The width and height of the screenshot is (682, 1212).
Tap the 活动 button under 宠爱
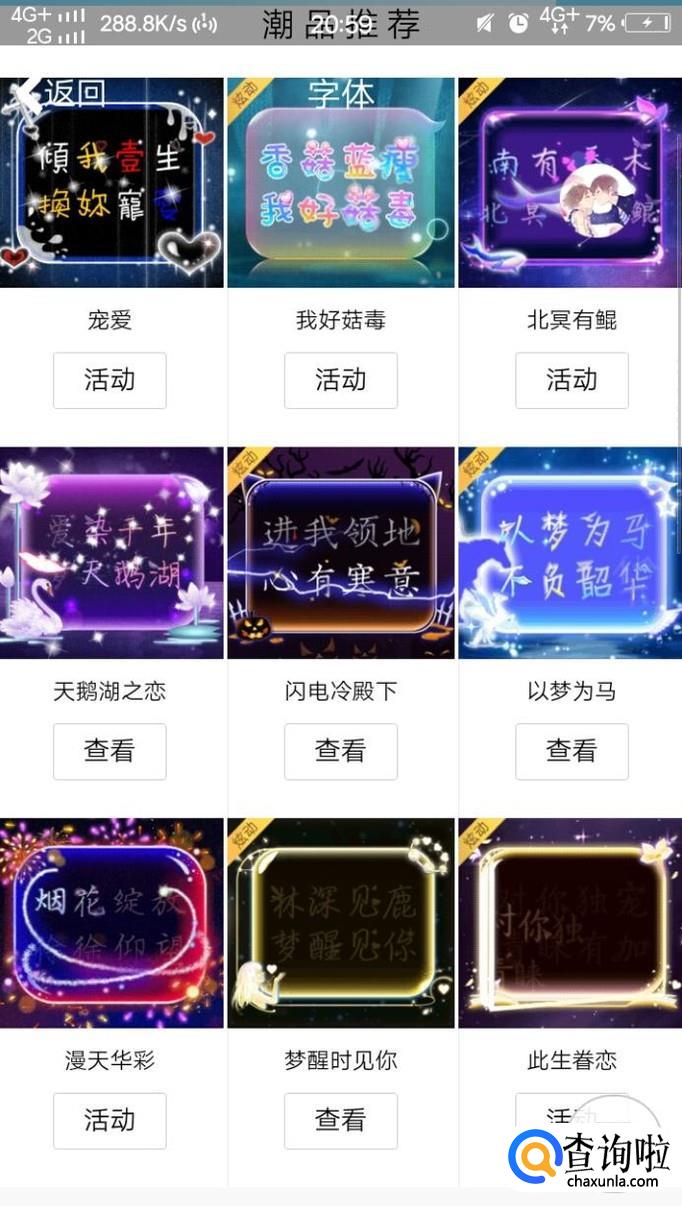pos(110,380)
